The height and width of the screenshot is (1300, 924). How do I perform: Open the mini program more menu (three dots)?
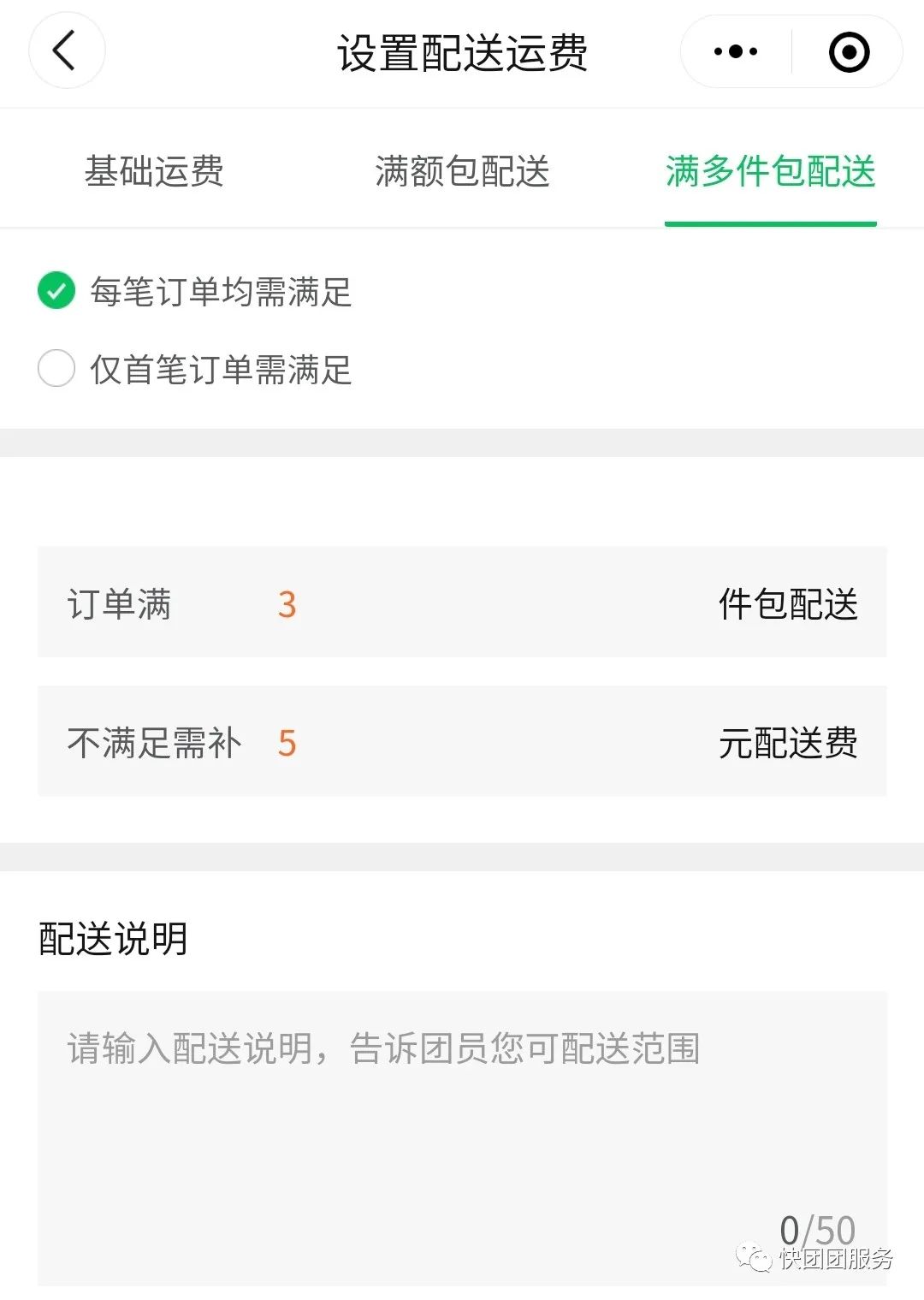coord(736,52)
